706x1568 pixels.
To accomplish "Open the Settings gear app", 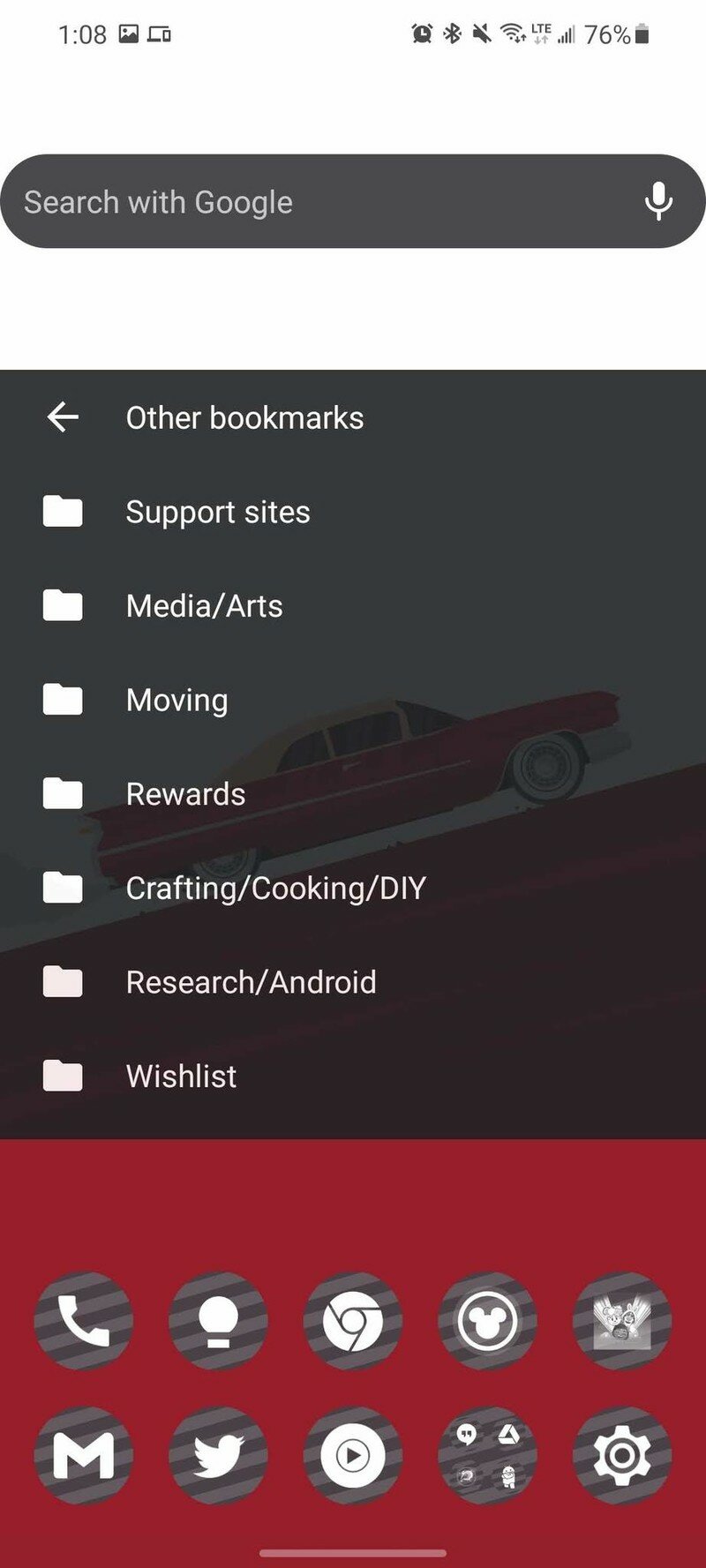I will click(x=622, y=1455).
